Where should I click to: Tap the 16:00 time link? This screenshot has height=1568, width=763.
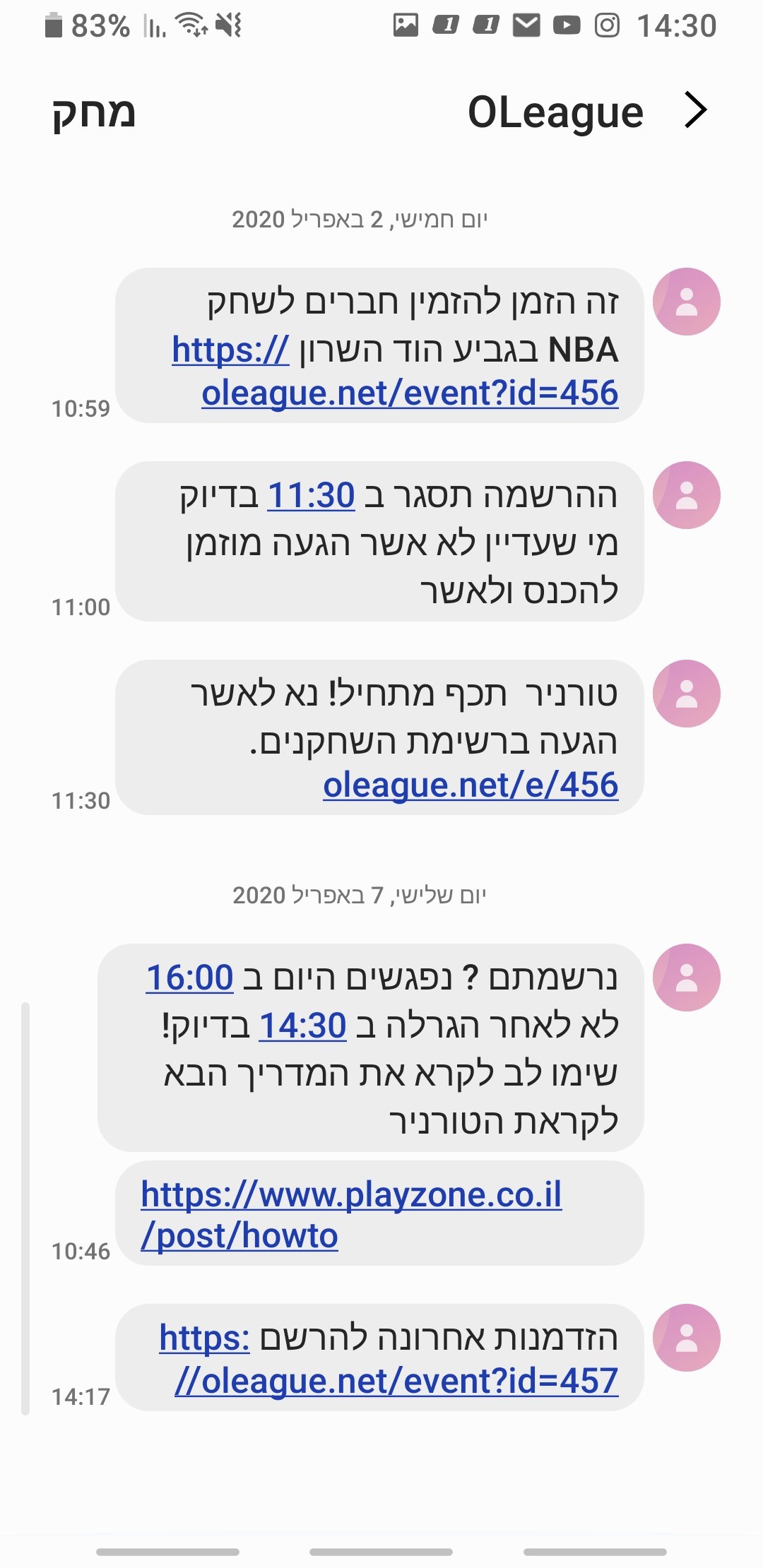point(189,978)
